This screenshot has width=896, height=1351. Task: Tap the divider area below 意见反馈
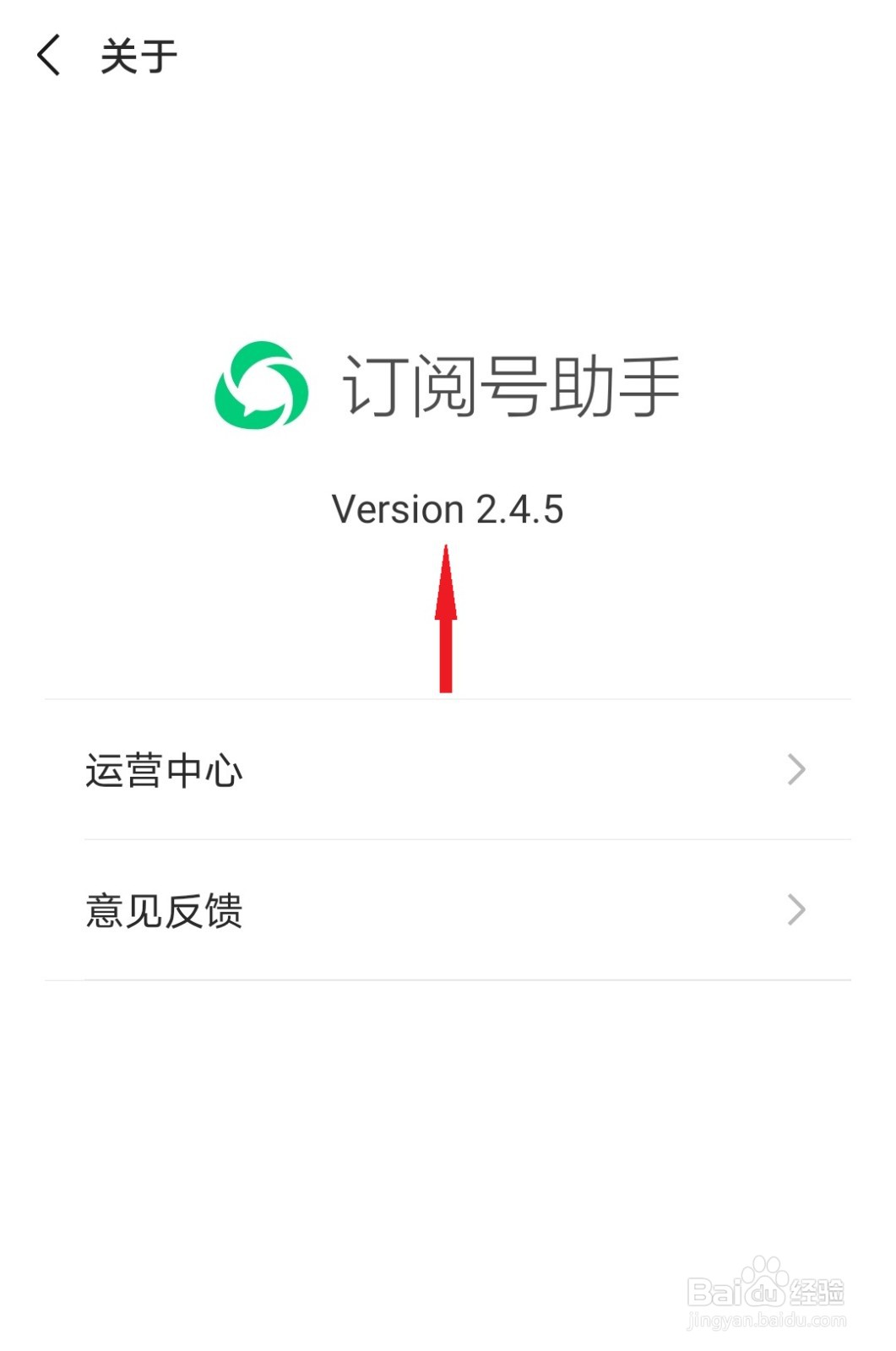448,979
